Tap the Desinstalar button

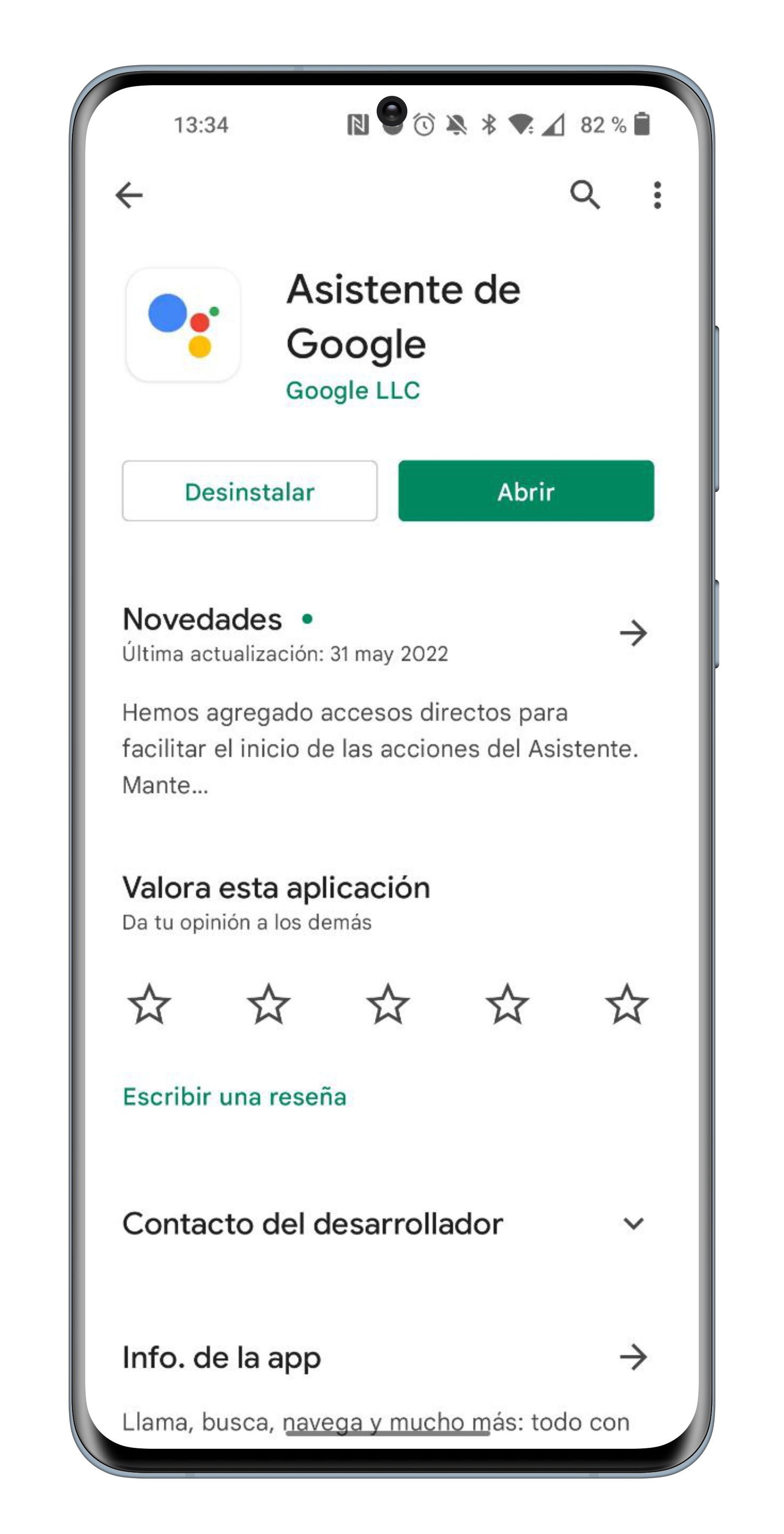(x=249, y=491)
